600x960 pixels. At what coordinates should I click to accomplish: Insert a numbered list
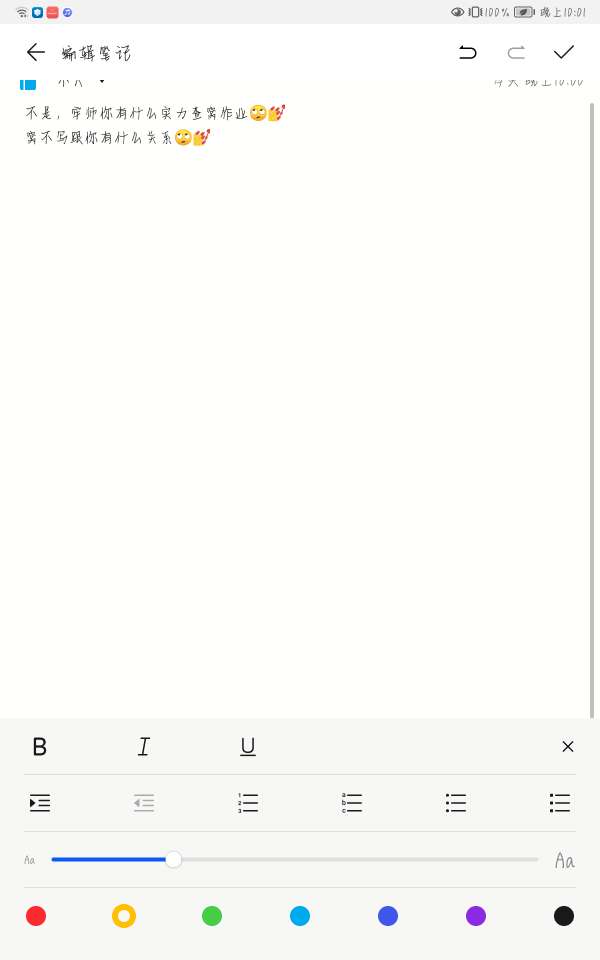tap(248, 803)
